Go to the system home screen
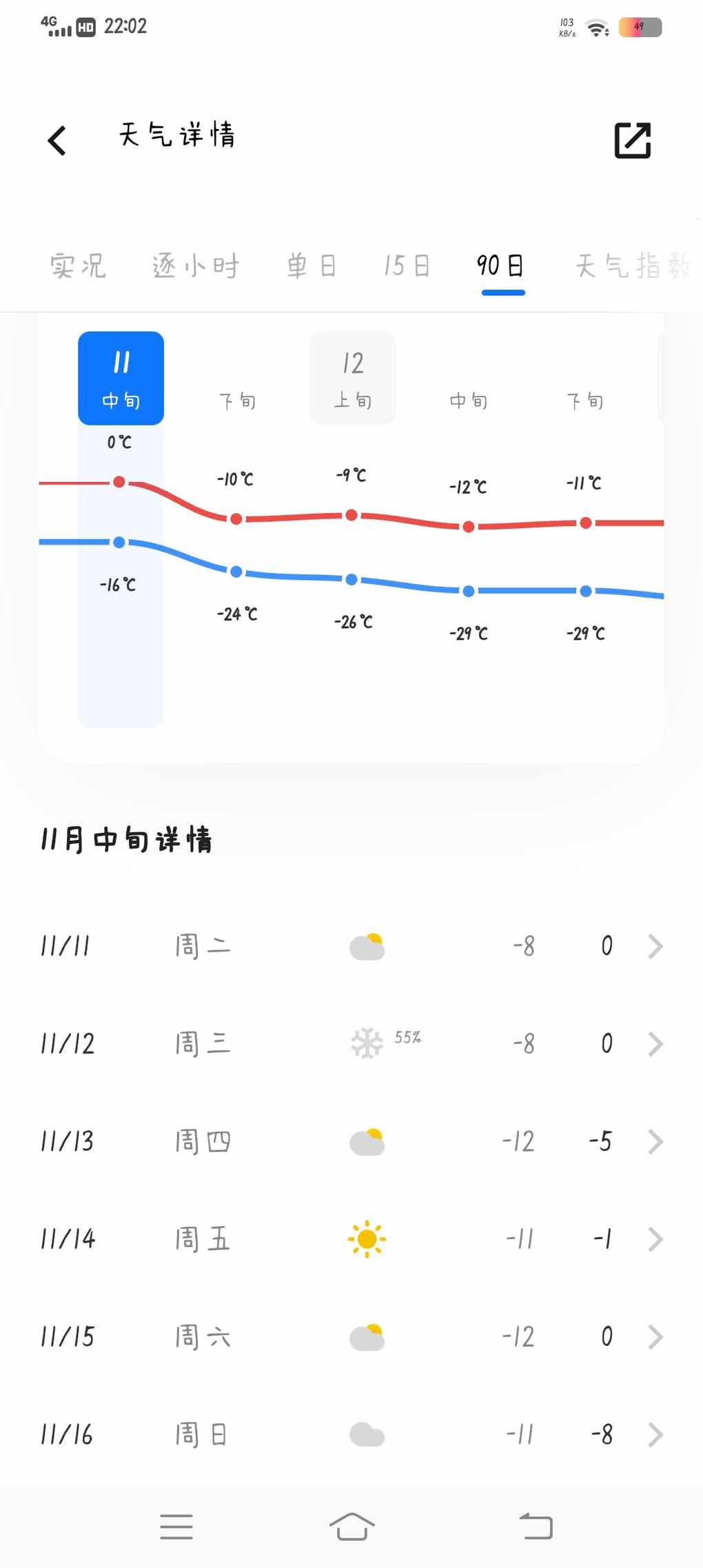This screenshot has height=1568, width=703. pos(351,1527)
